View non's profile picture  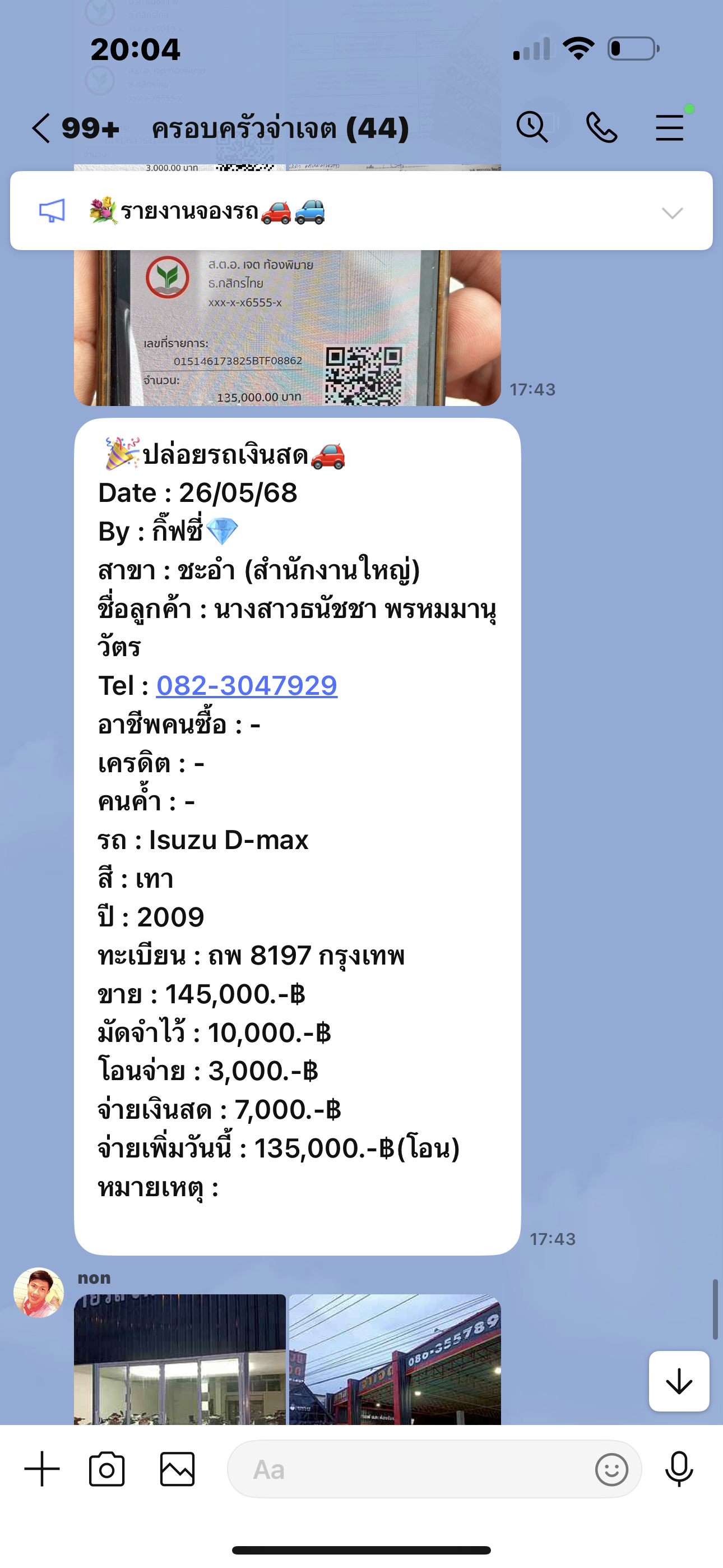(39, 1292)
